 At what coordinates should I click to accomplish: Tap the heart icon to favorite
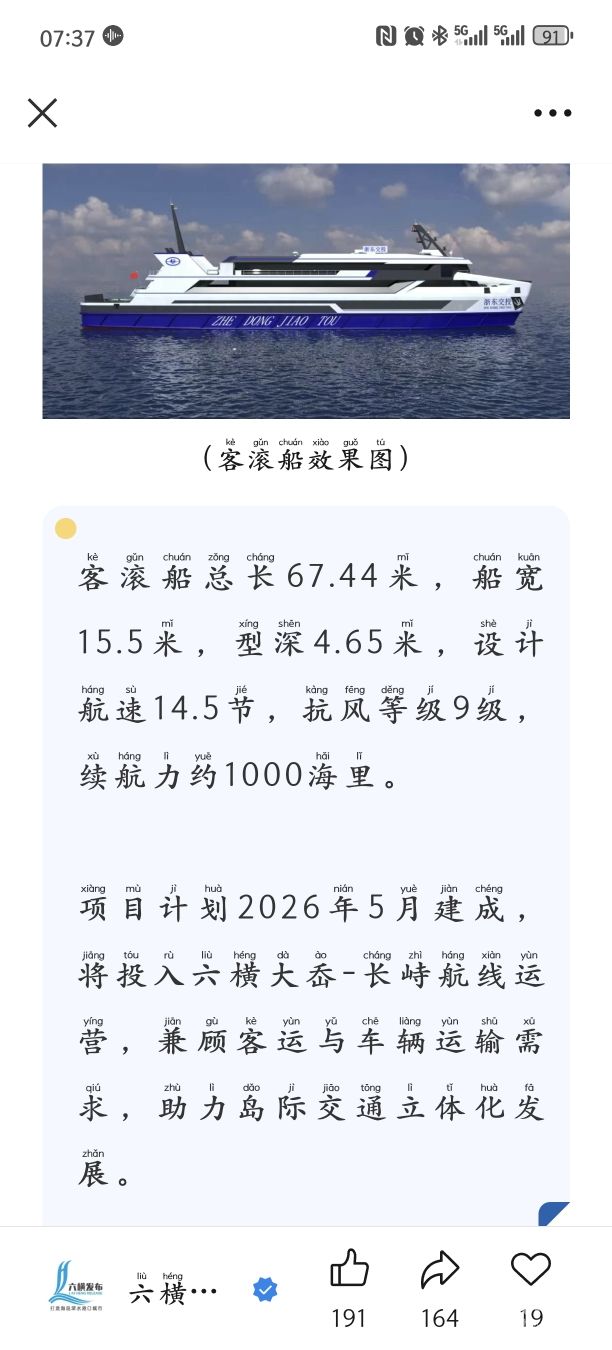coord(531,1270)
